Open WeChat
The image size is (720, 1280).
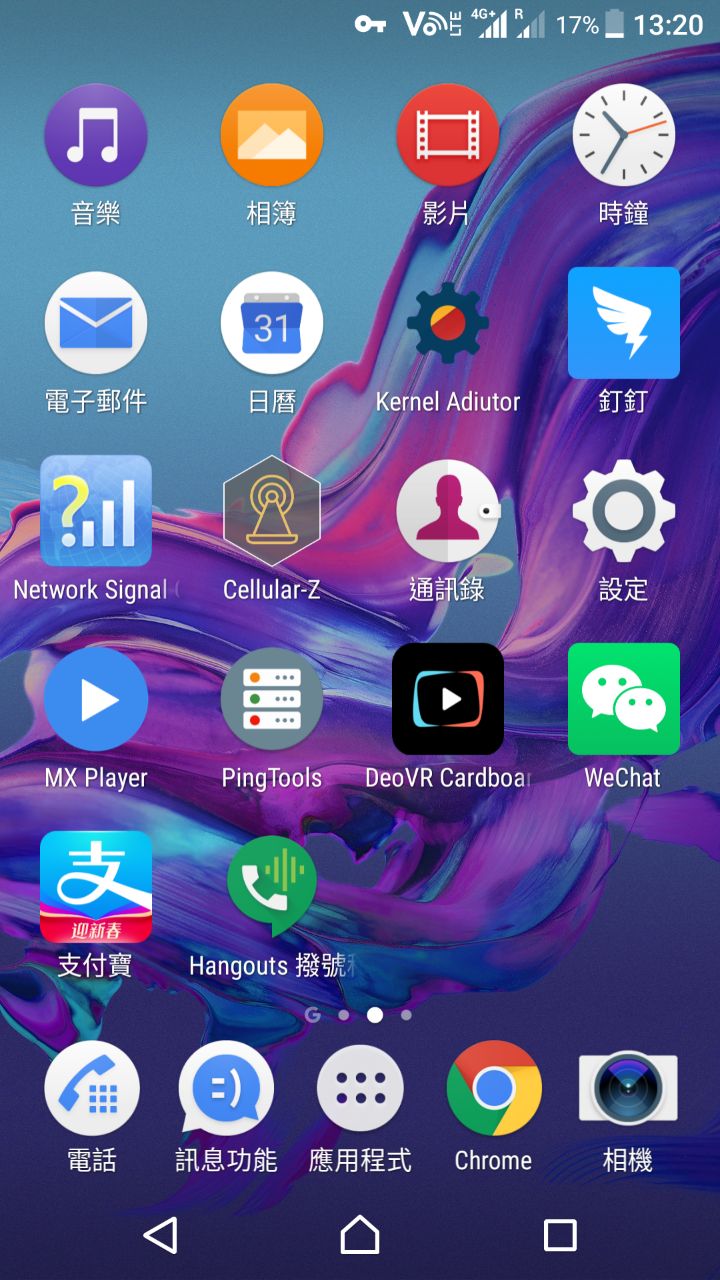point(623,699)
